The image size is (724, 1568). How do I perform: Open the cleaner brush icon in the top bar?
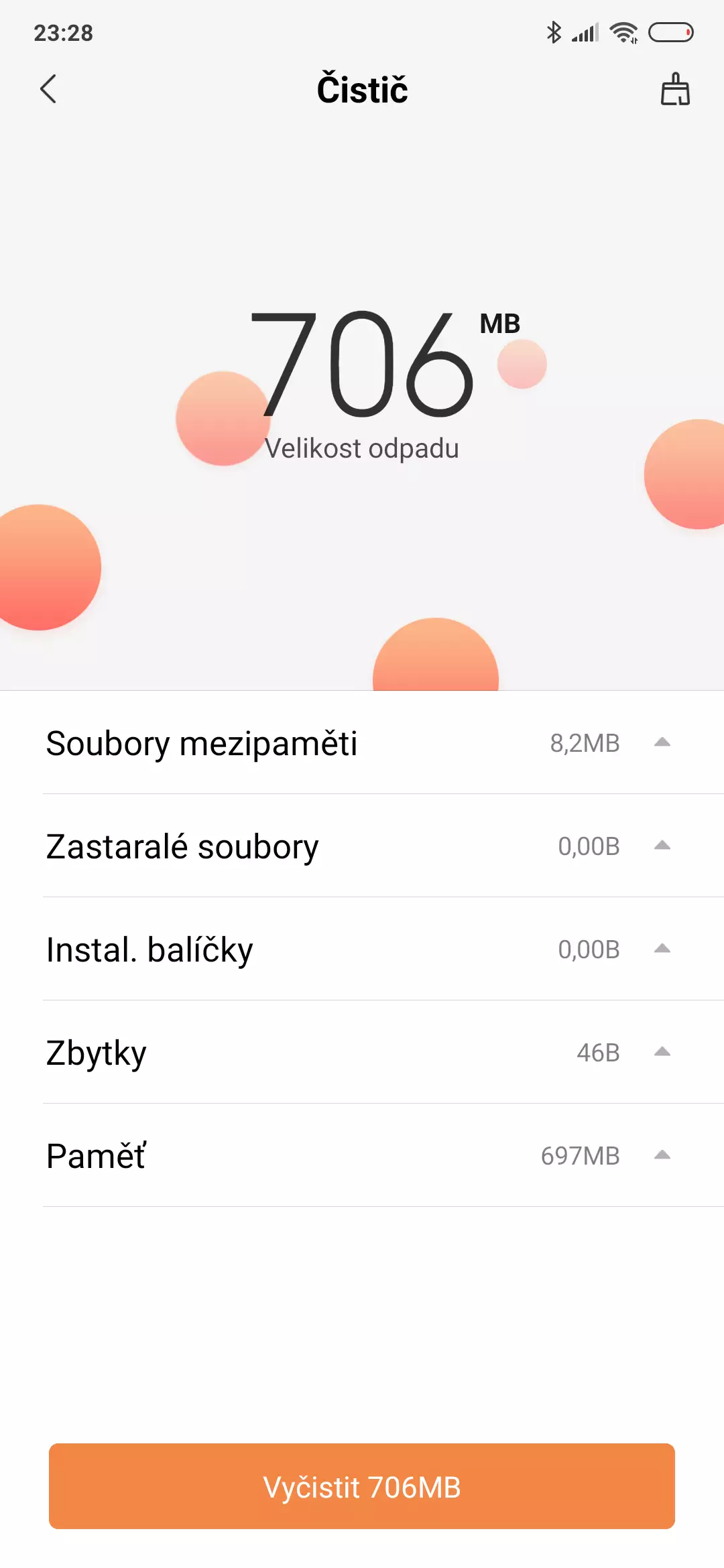(x=675, y=89)
